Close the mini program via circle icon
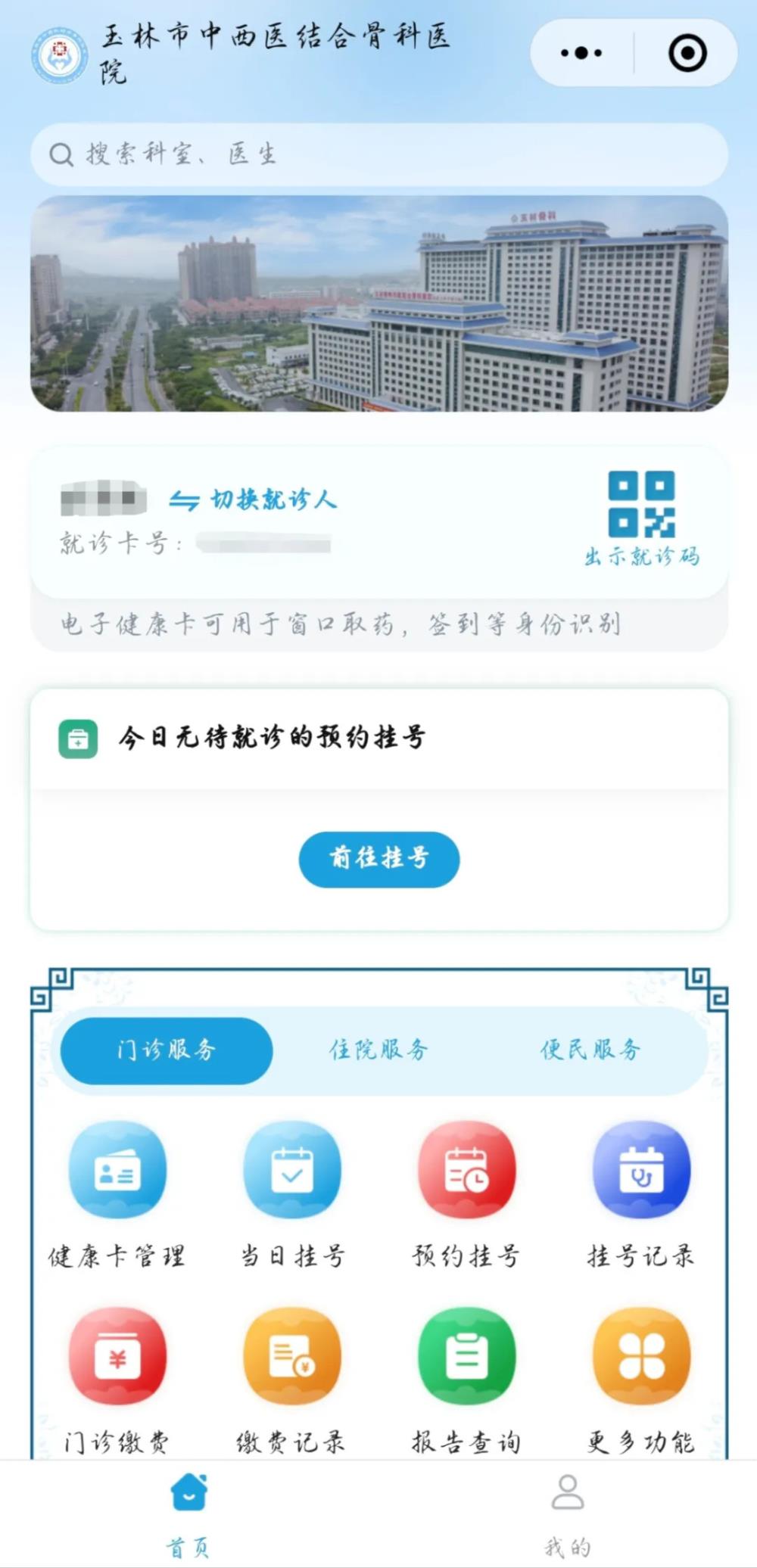The height and width of the screenshot is (1568, 757). (x=687, y=53)
